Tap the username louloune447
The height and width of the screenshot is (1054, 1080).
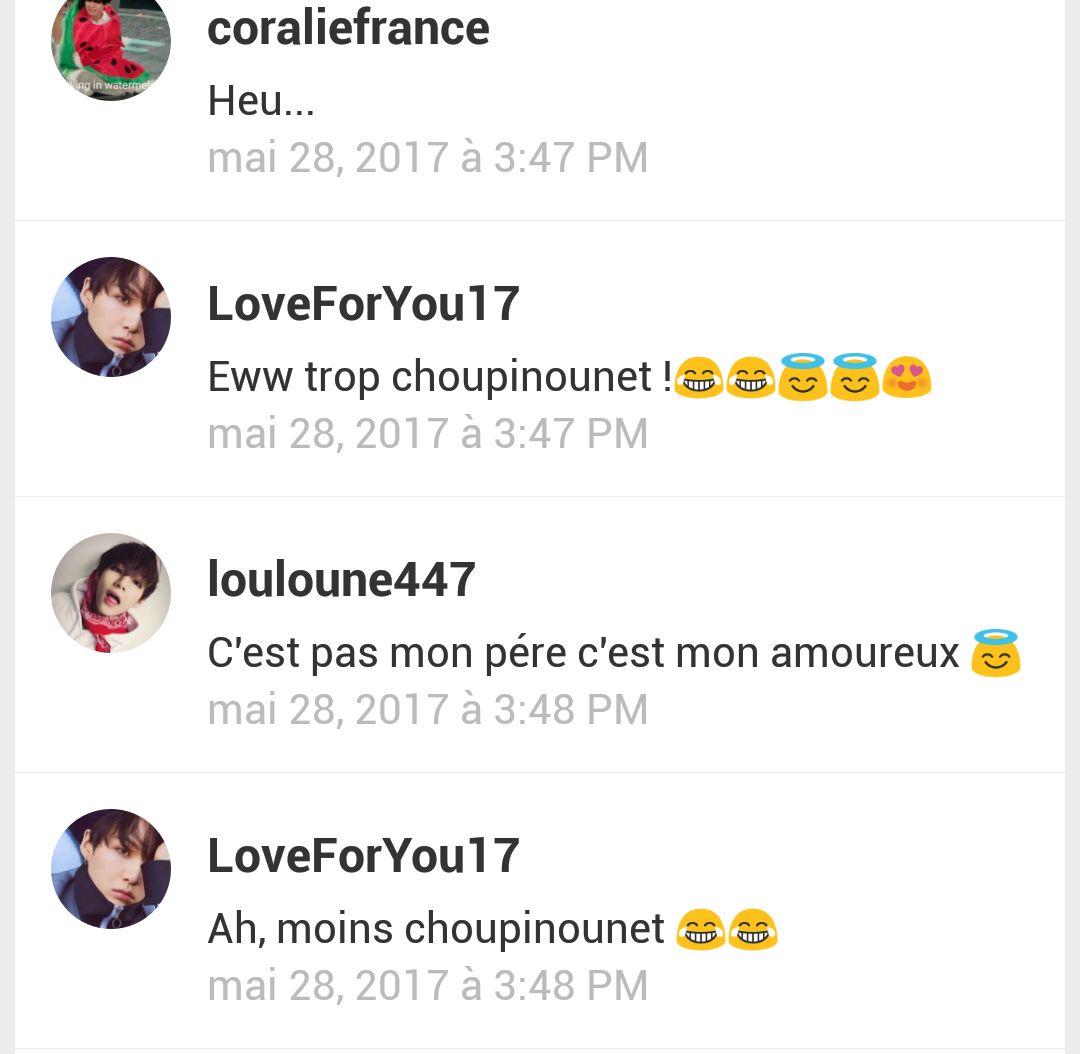click(341, 580)
